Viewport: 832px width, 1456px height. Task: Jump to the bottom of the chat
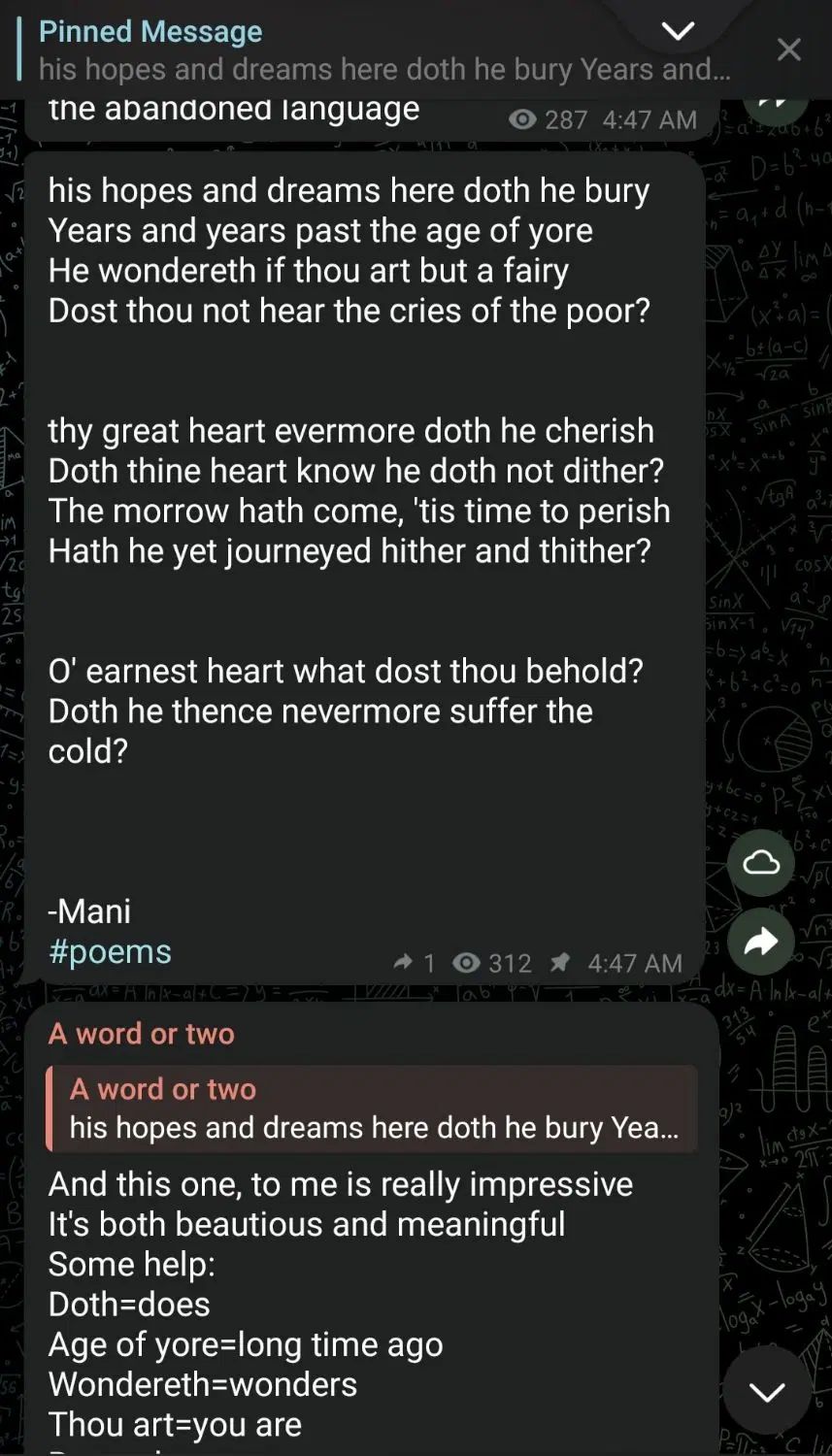point(767,1393)
